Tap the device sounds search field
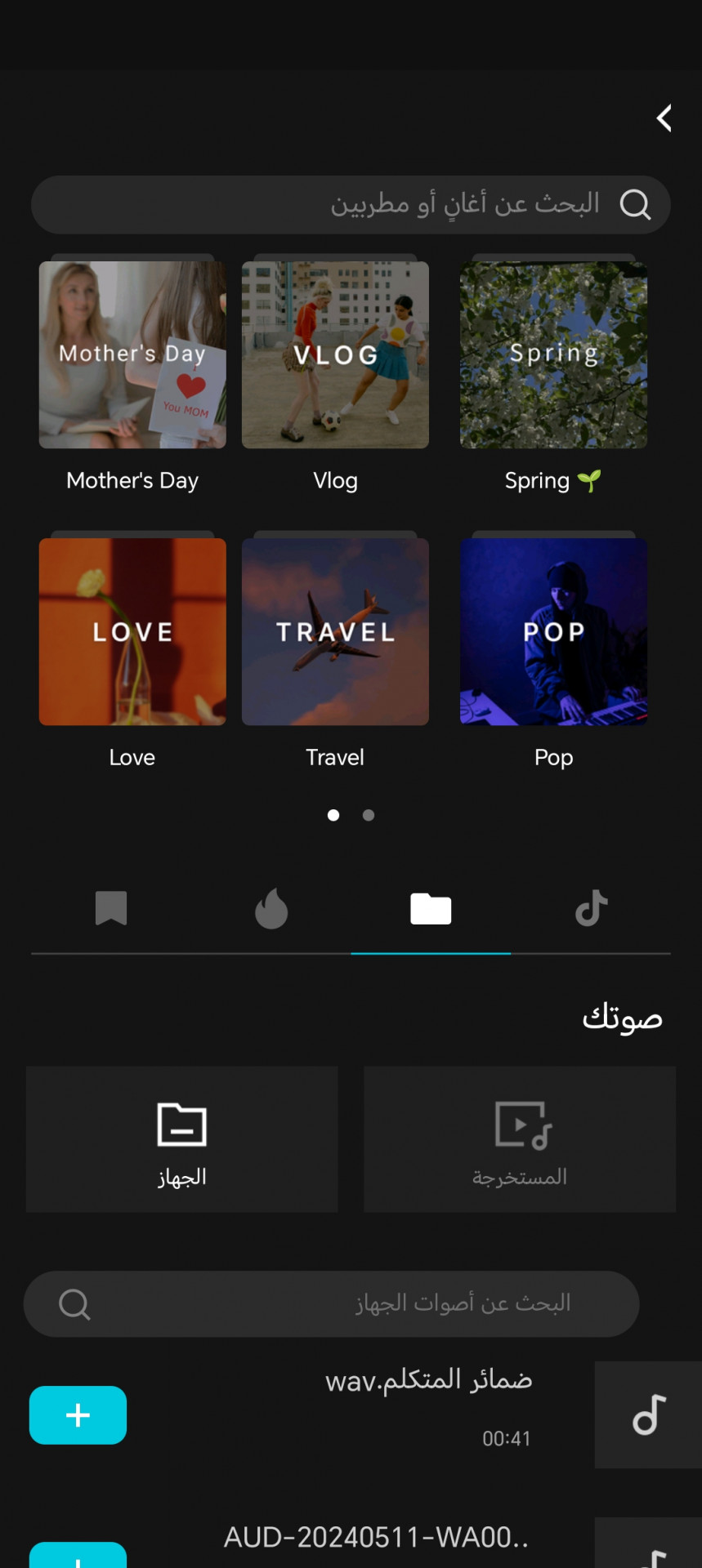This screenshot has width=702, height=1568. click(331, 1303)
